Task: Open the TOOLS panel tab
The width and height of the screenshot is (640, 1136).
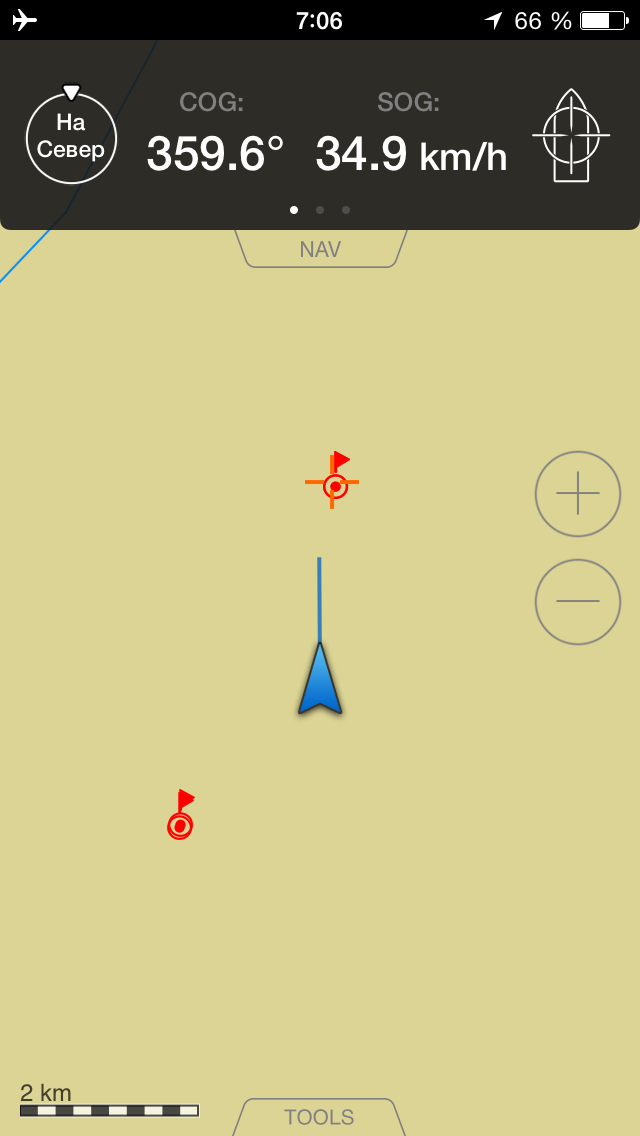Action: 319,1116
